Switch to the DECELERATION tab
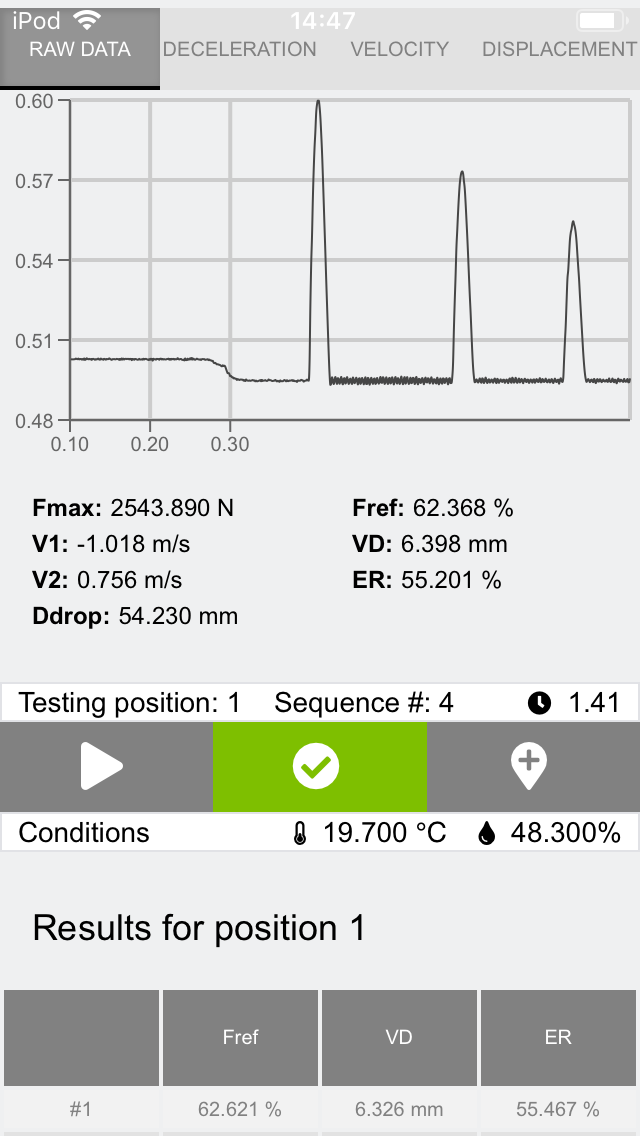Image resolution: width=640 pixels, height=1136 pixels. tap(239, 49)
